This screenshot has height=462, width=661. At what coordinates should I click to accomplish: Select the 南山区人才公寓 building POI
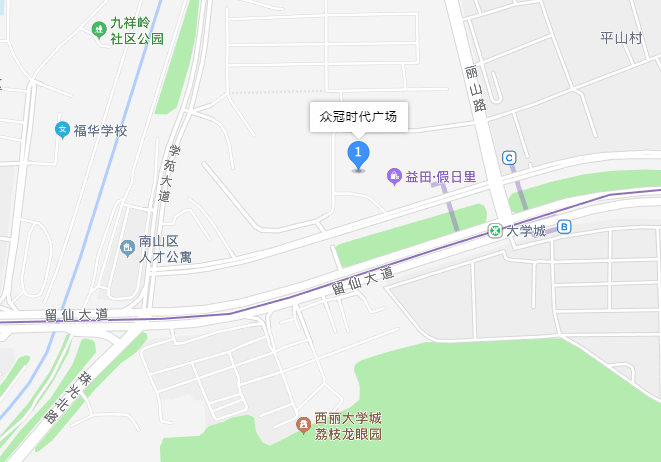(x=127, y=247)
